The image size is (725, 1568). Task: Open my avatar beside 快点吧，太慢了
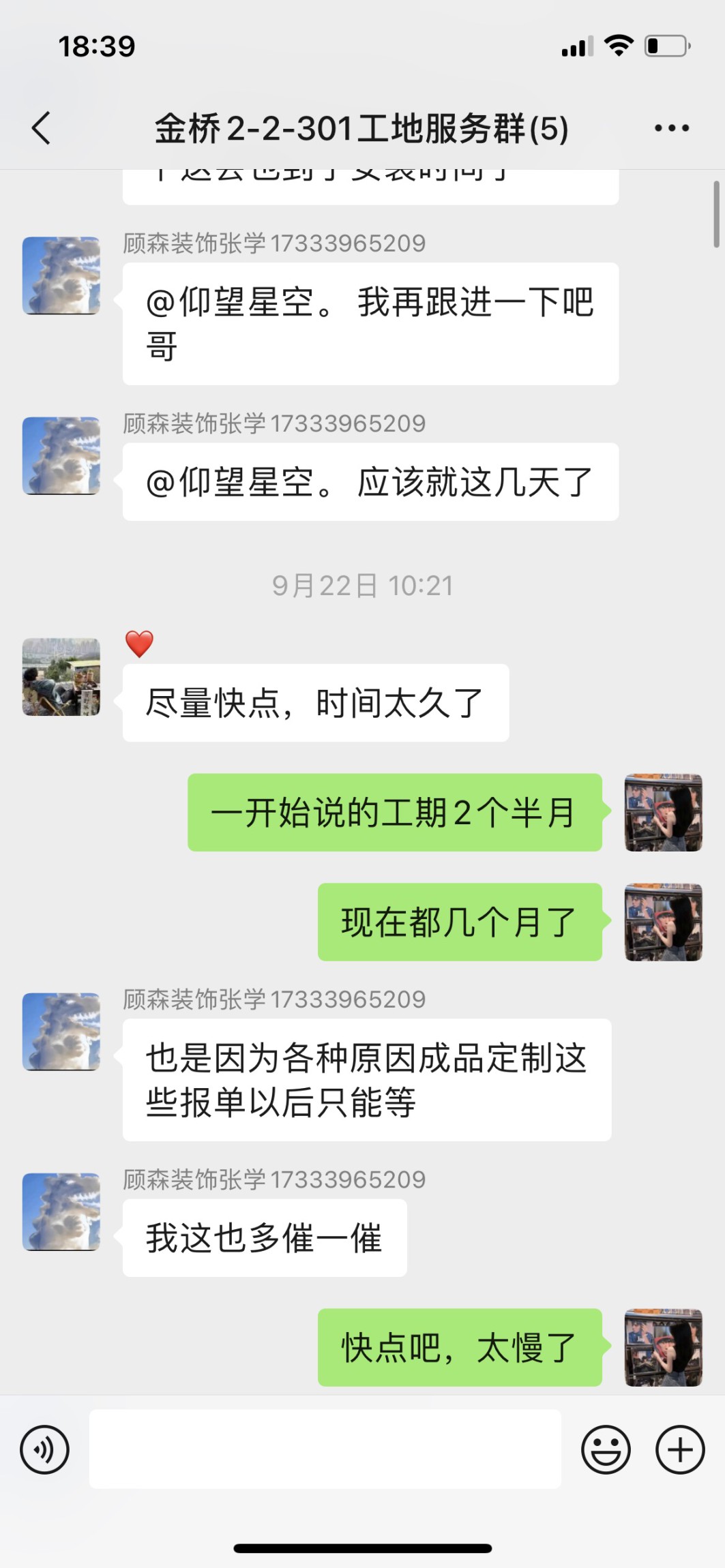(x=663, y=1347)
